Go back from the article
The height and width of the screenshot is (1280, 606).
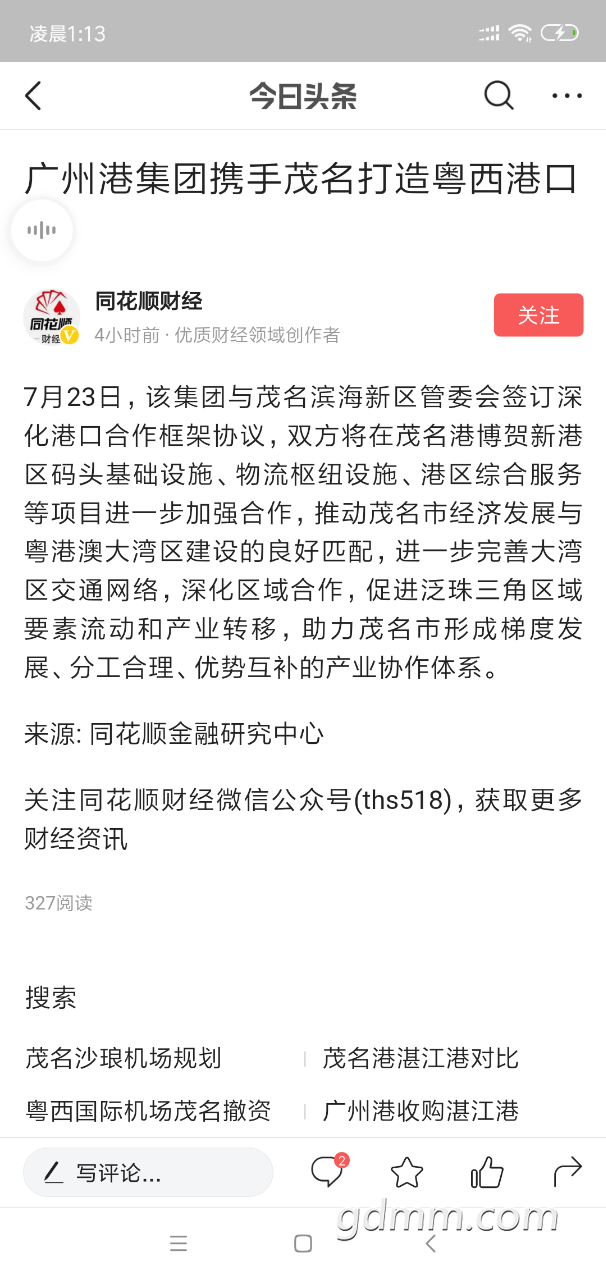point(34,96)
